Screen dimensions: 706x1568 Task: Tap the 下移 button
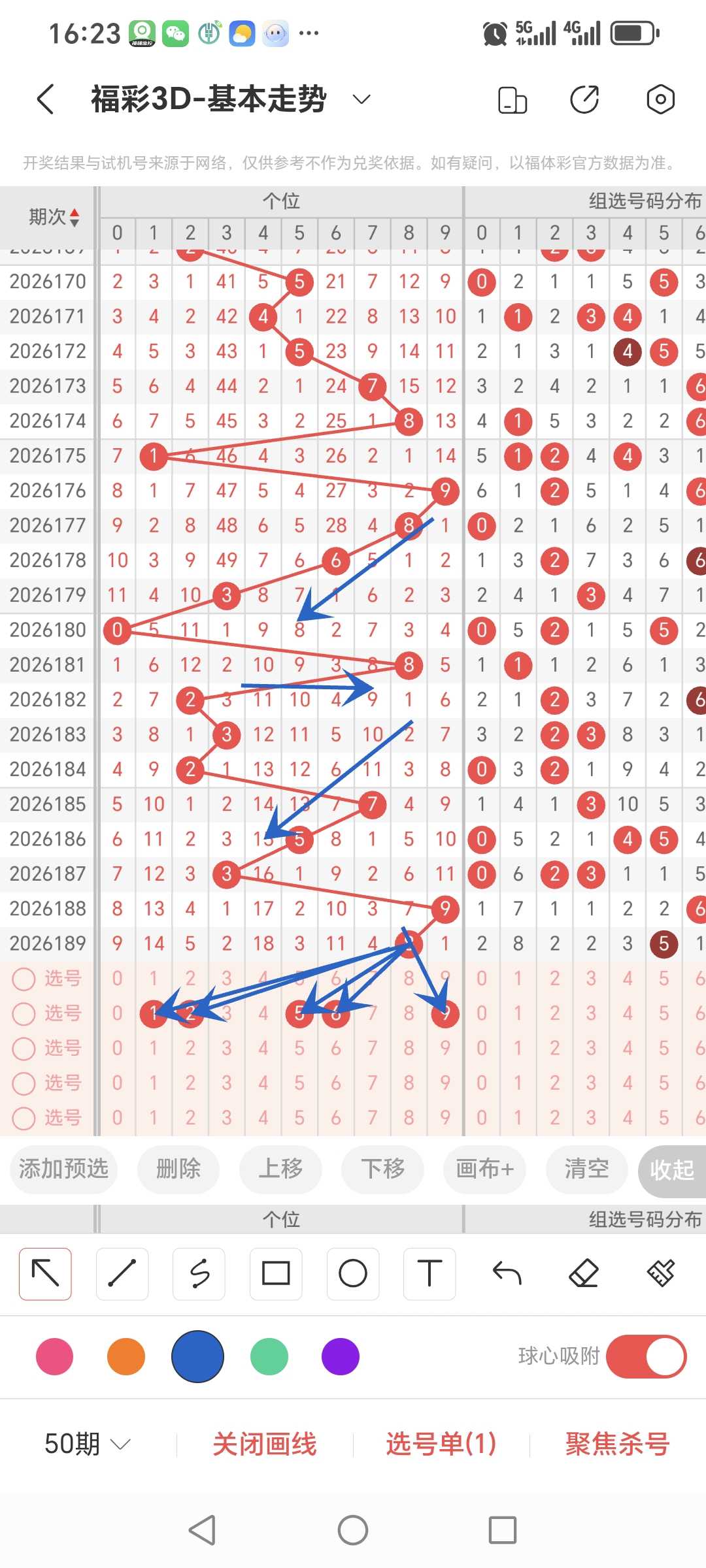[382, 1169]
